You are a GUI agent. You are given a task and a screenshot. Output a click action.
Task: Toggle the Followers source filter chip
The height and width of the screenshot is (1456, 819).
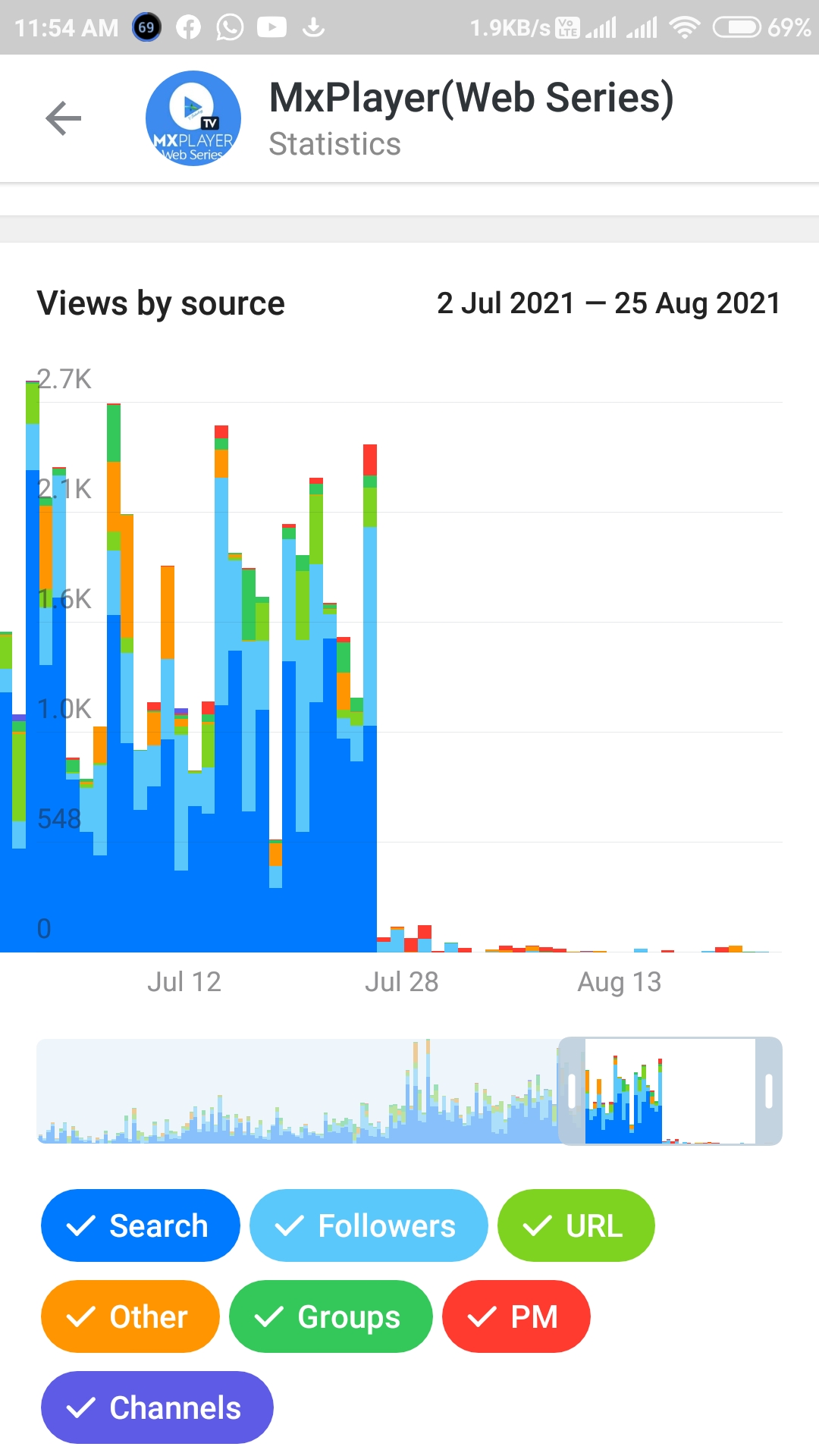point(369,1225)
